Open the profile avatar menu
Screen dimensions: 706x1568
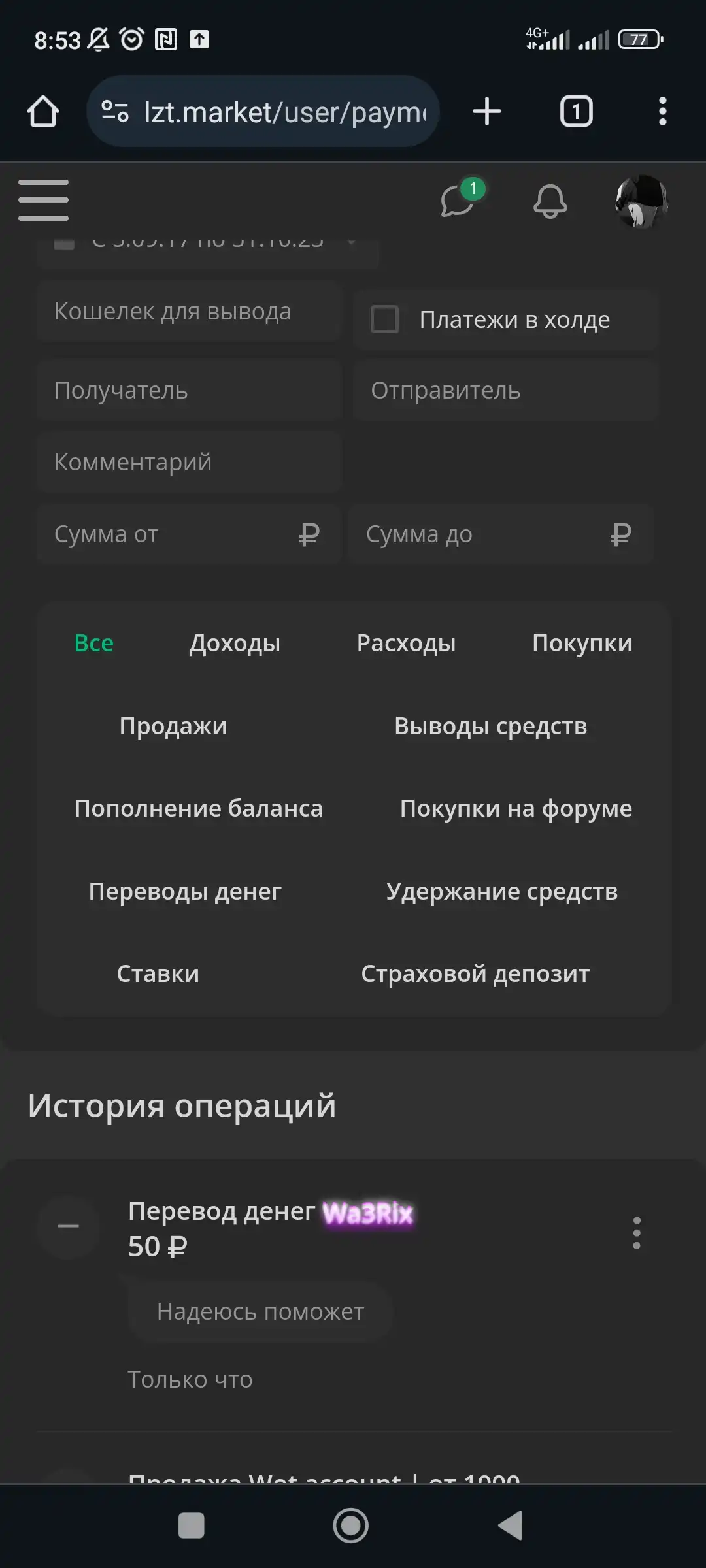[x=641, y=201]
